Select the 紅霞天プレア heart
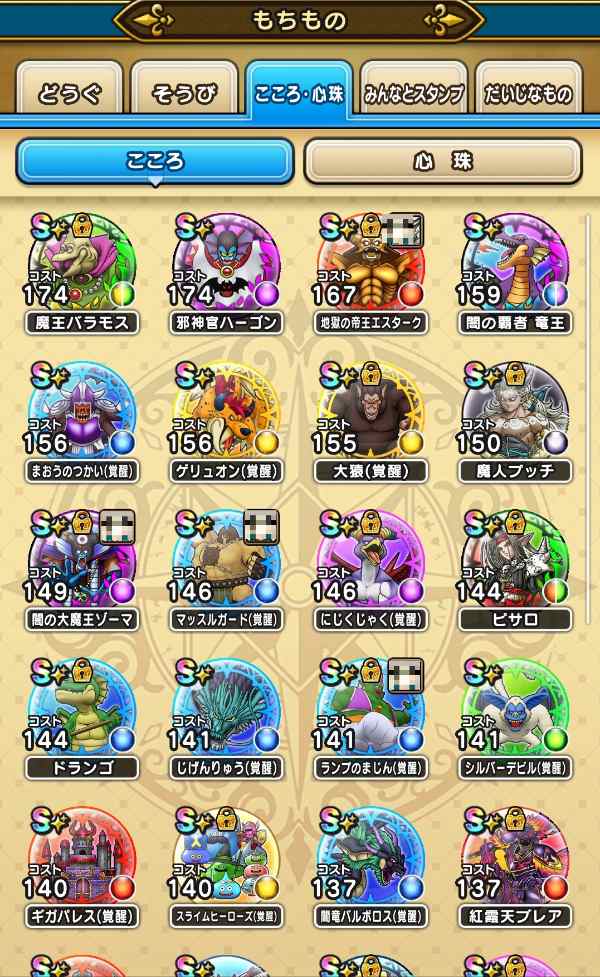Image resolution: width=600 pixels, height=977 pixels. coord(514,856)
